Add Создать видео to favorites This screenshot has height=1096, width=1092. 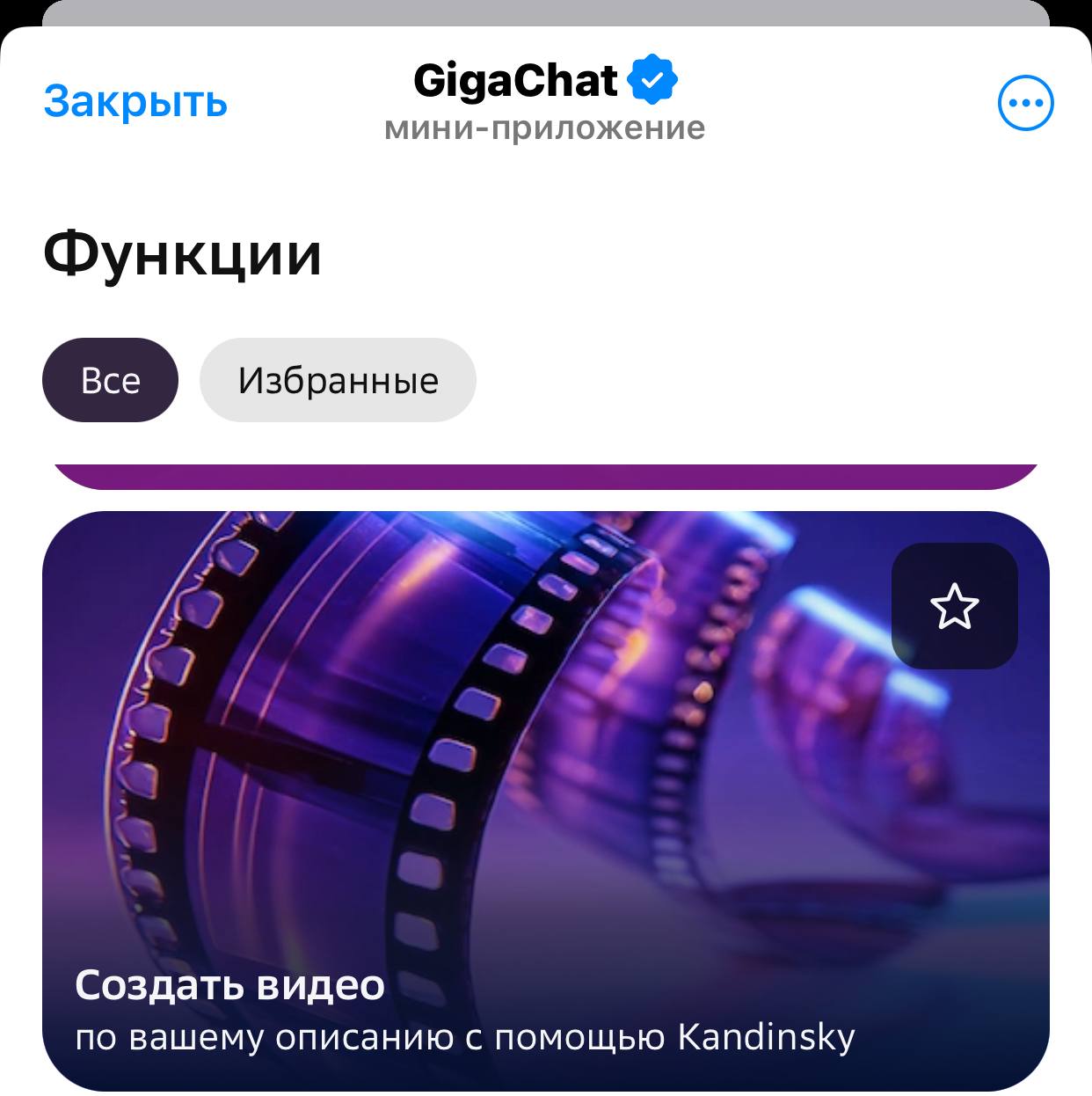954,606
